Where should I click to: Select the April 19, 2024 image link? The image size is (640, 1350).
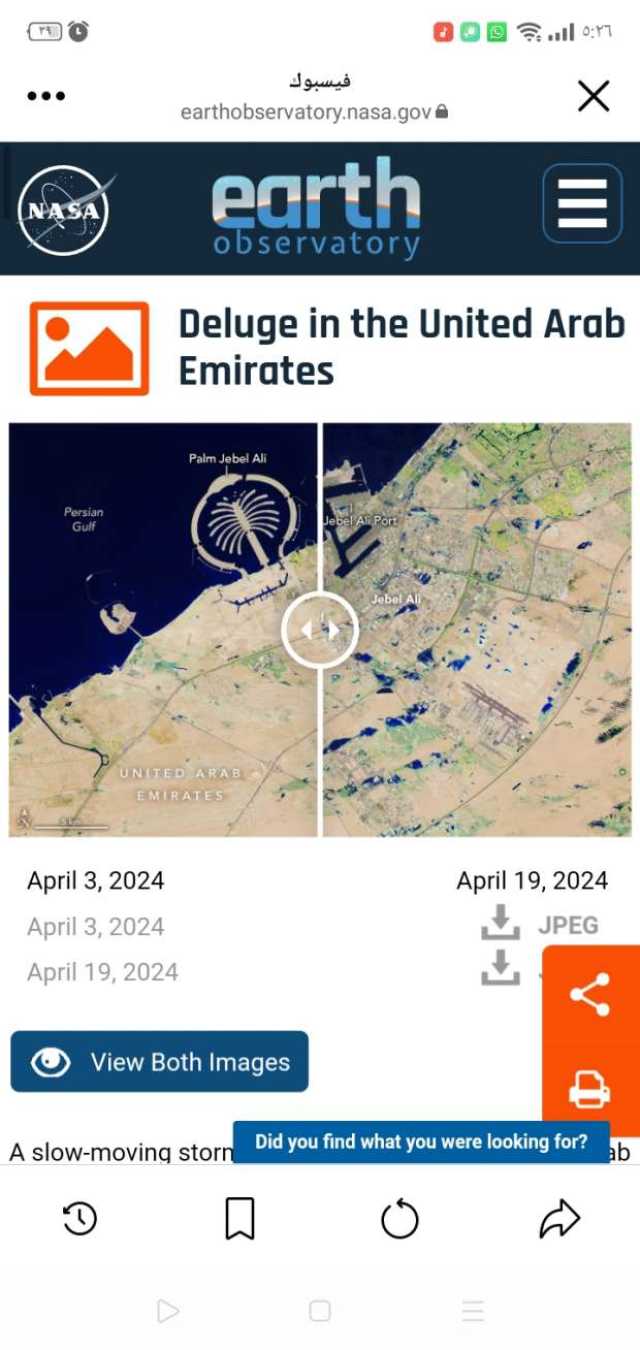(x=103, y=972)
